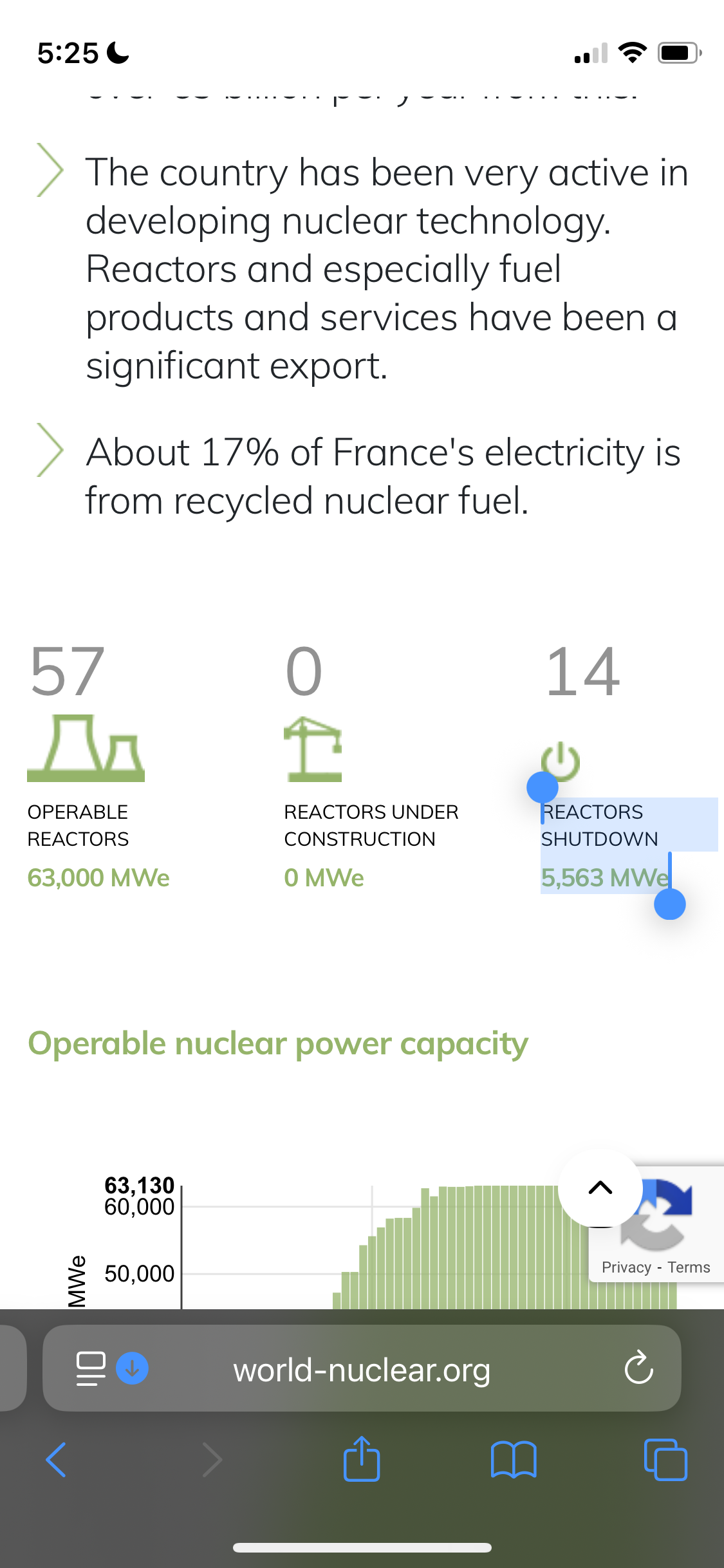
Task: Go back to the previous page
Action: [x=56, y=1459]
